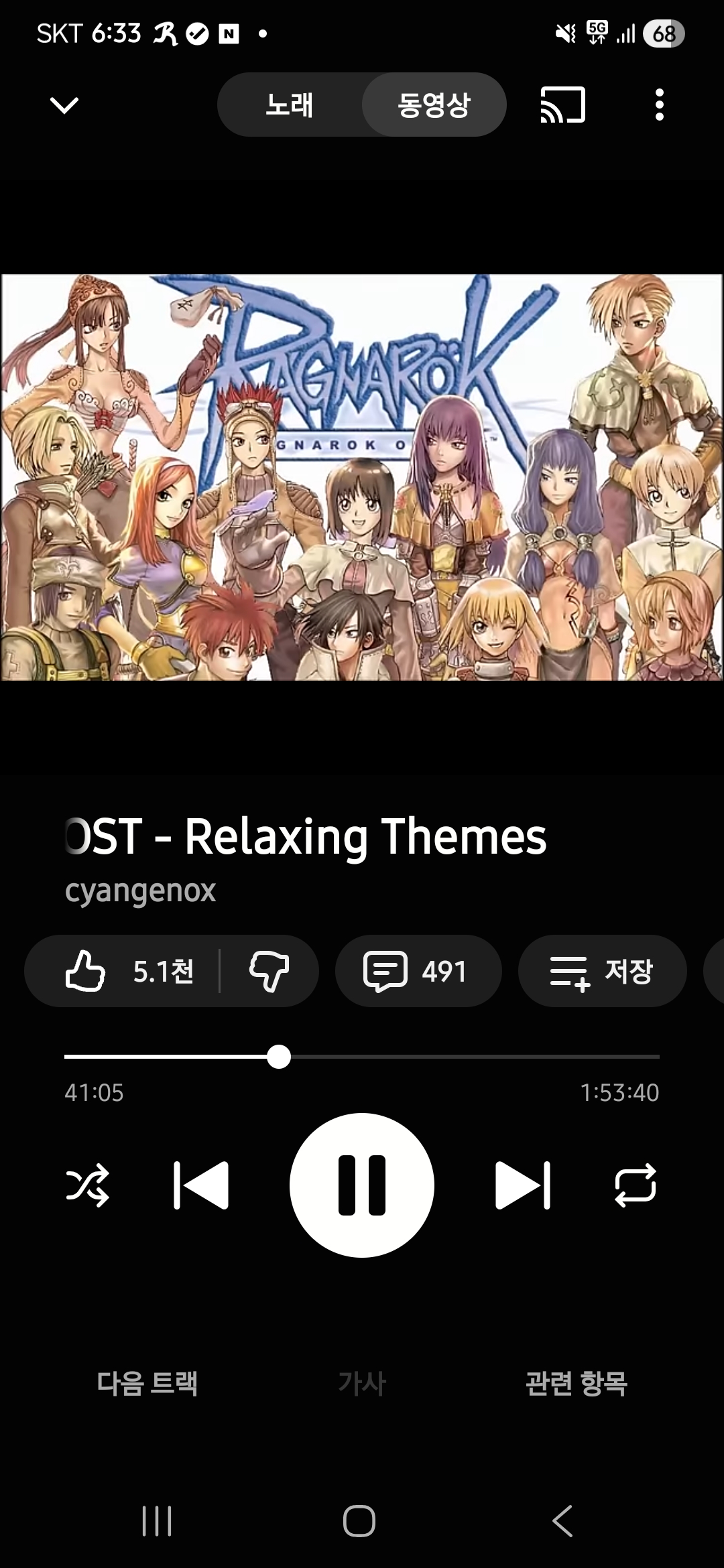Like this track with thumbs up

pyautogui.click(x=127, y=971)
